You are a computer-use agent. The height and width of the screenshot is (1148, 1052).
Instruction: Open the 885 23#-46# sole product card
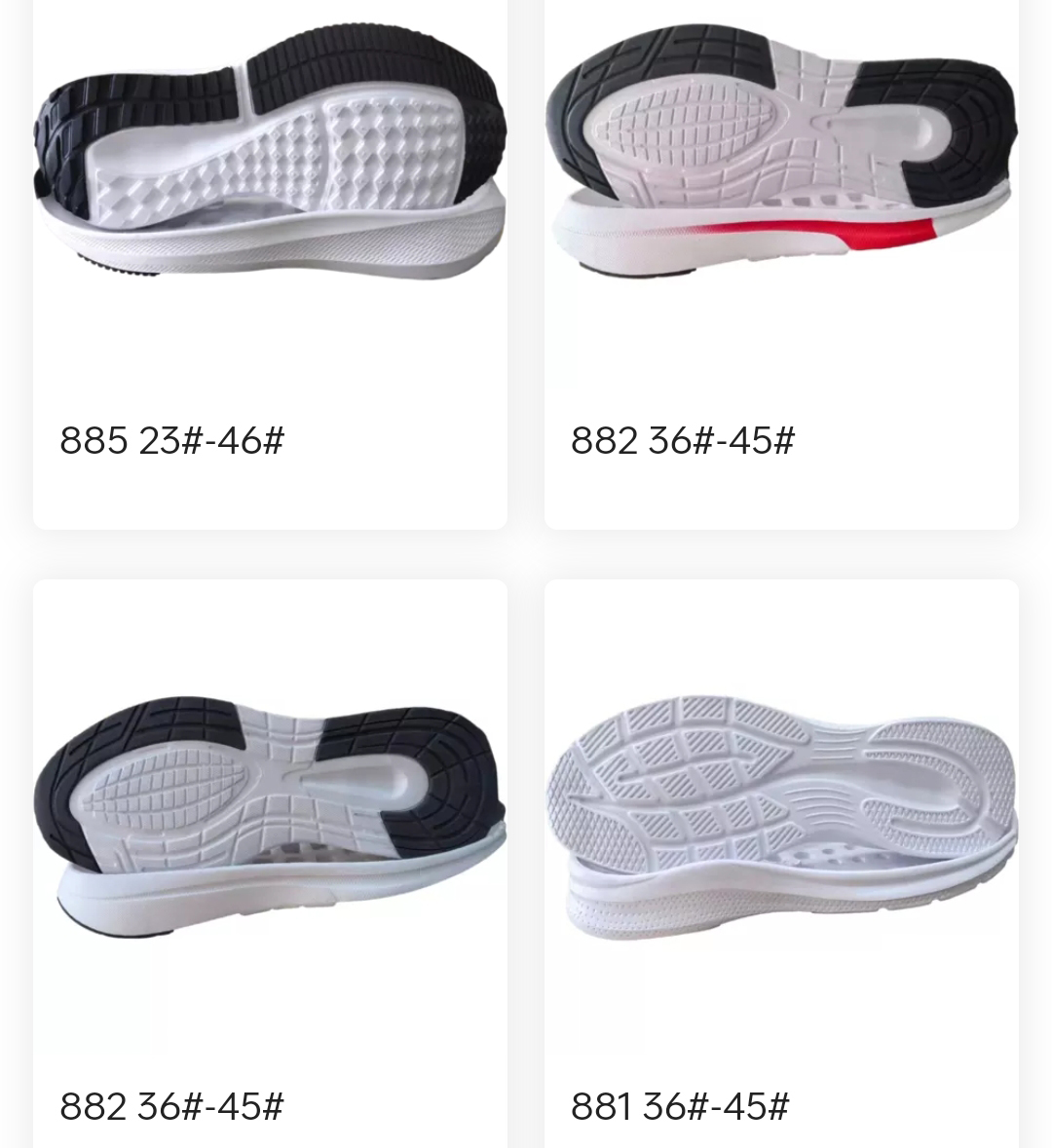pyautogui.click(x=270, y=263)
